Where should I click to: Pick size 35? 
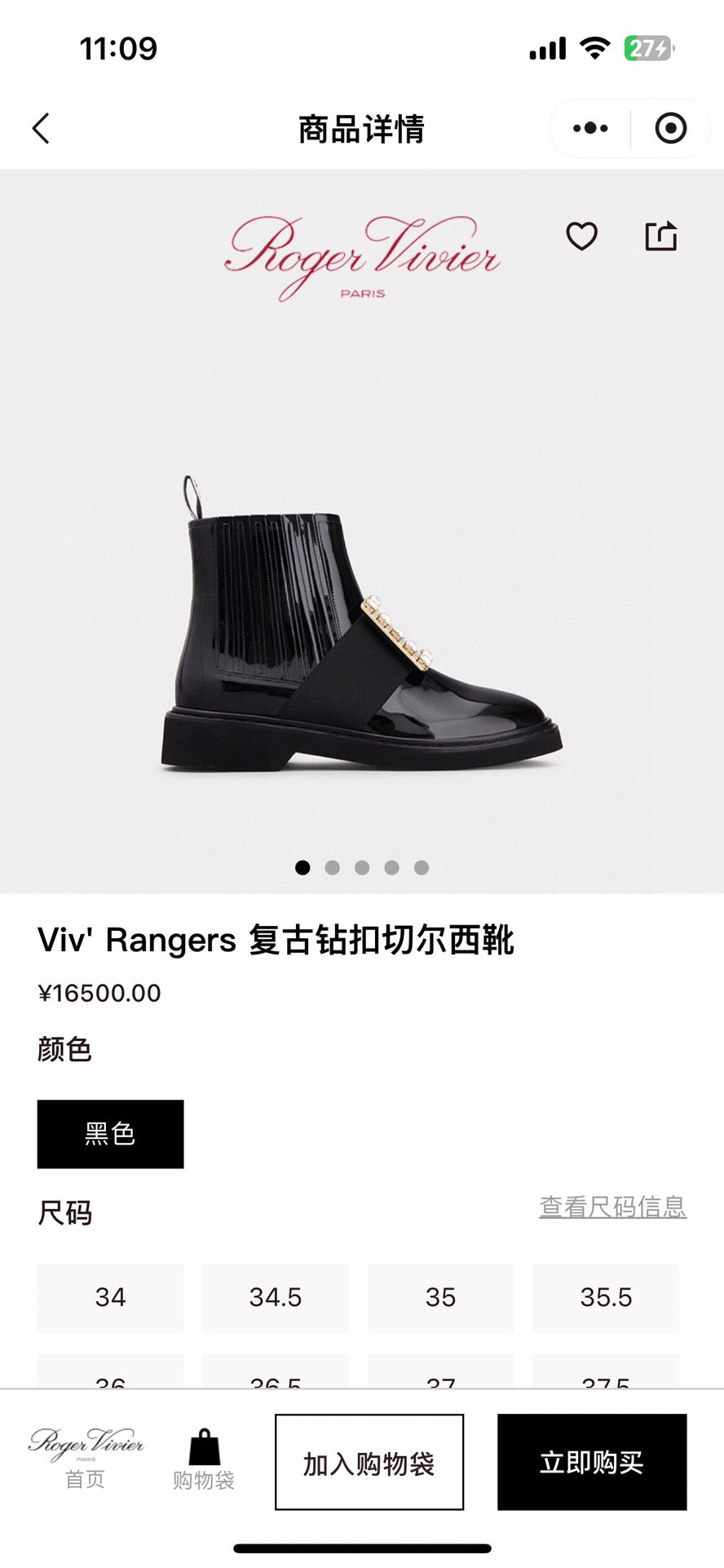click(x=440, y=1297)
